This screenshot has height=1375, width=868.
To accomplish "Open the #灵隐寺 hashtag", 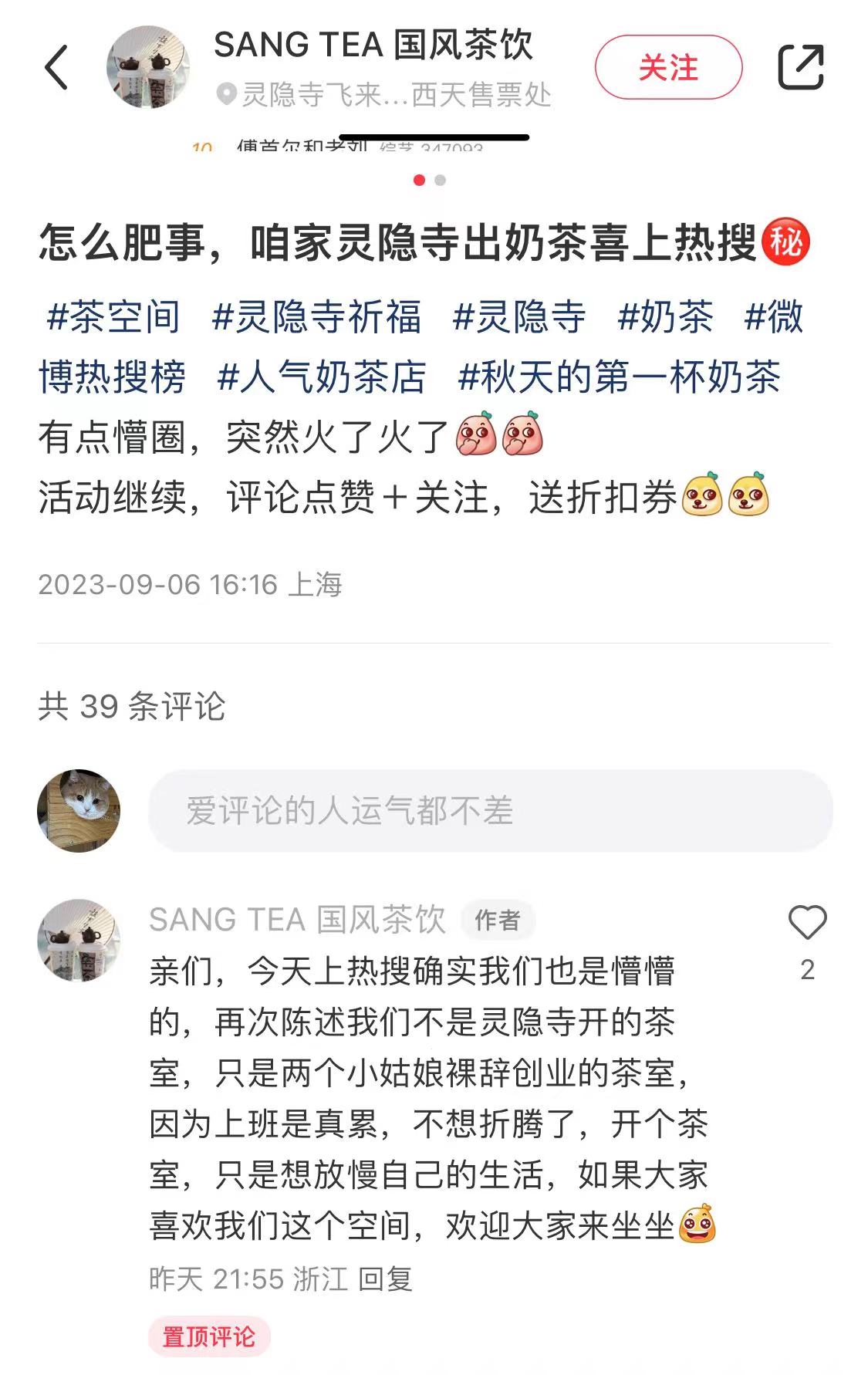I will click(519, 317).
